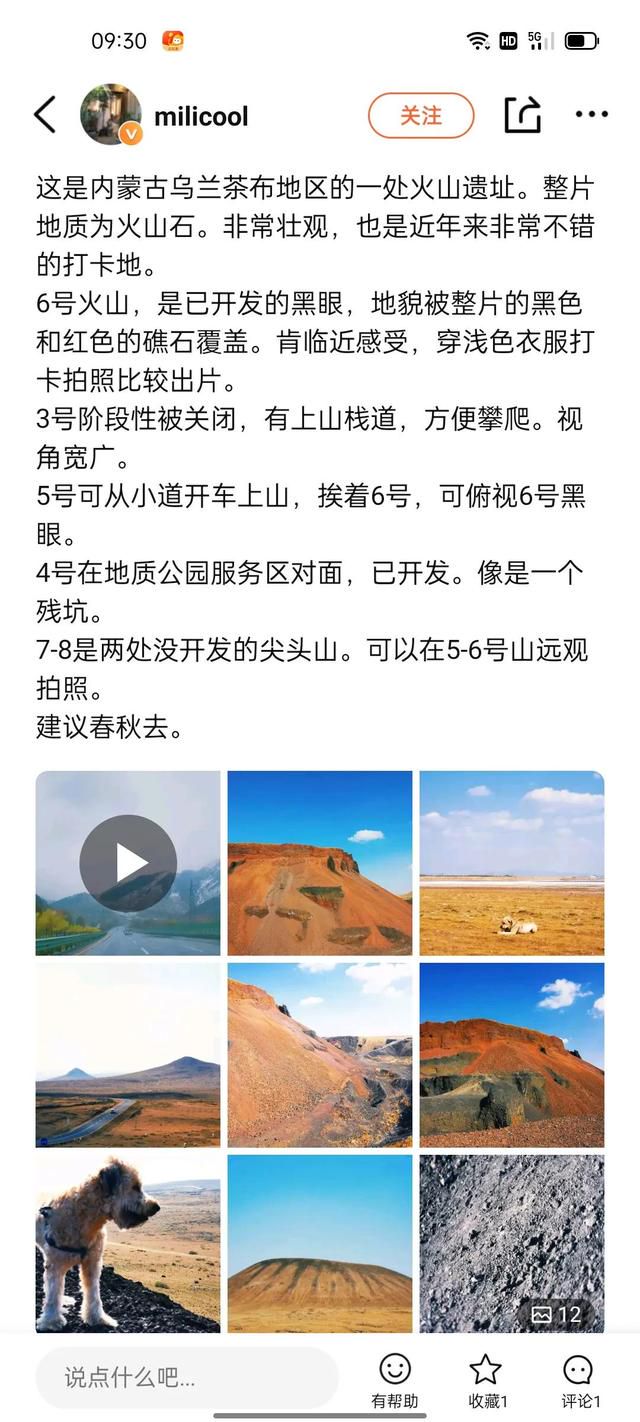The image size is (640, 1422).
Task: Open the photo of the dog
Action: (x=128, y=1243)
